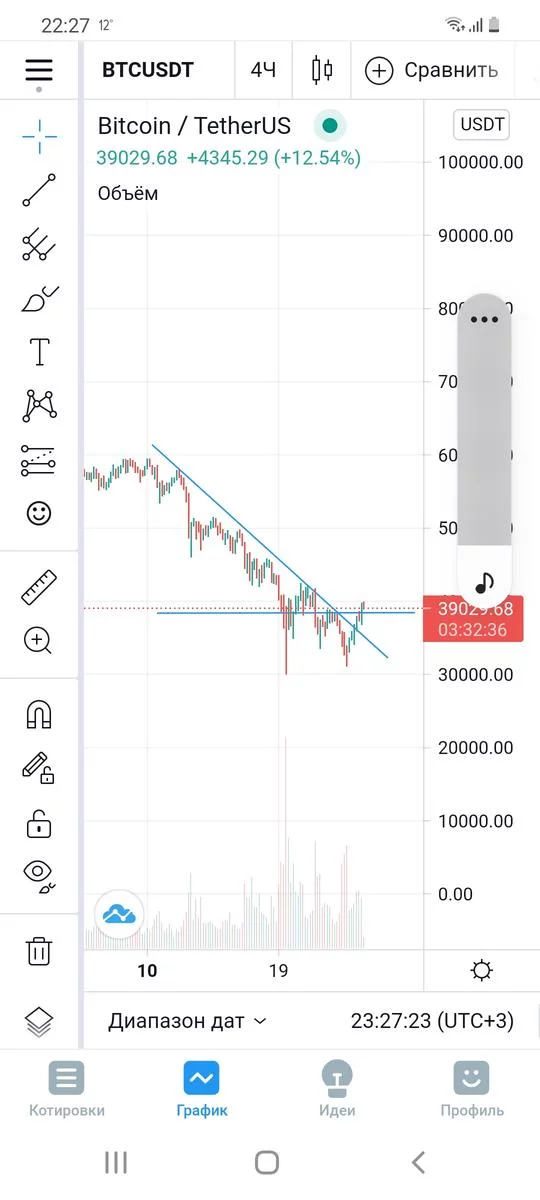Image resolution: width=540 pixels, height=1200 pixels.
Task: Select the brush drawing tool
Action: click(39, 298)
